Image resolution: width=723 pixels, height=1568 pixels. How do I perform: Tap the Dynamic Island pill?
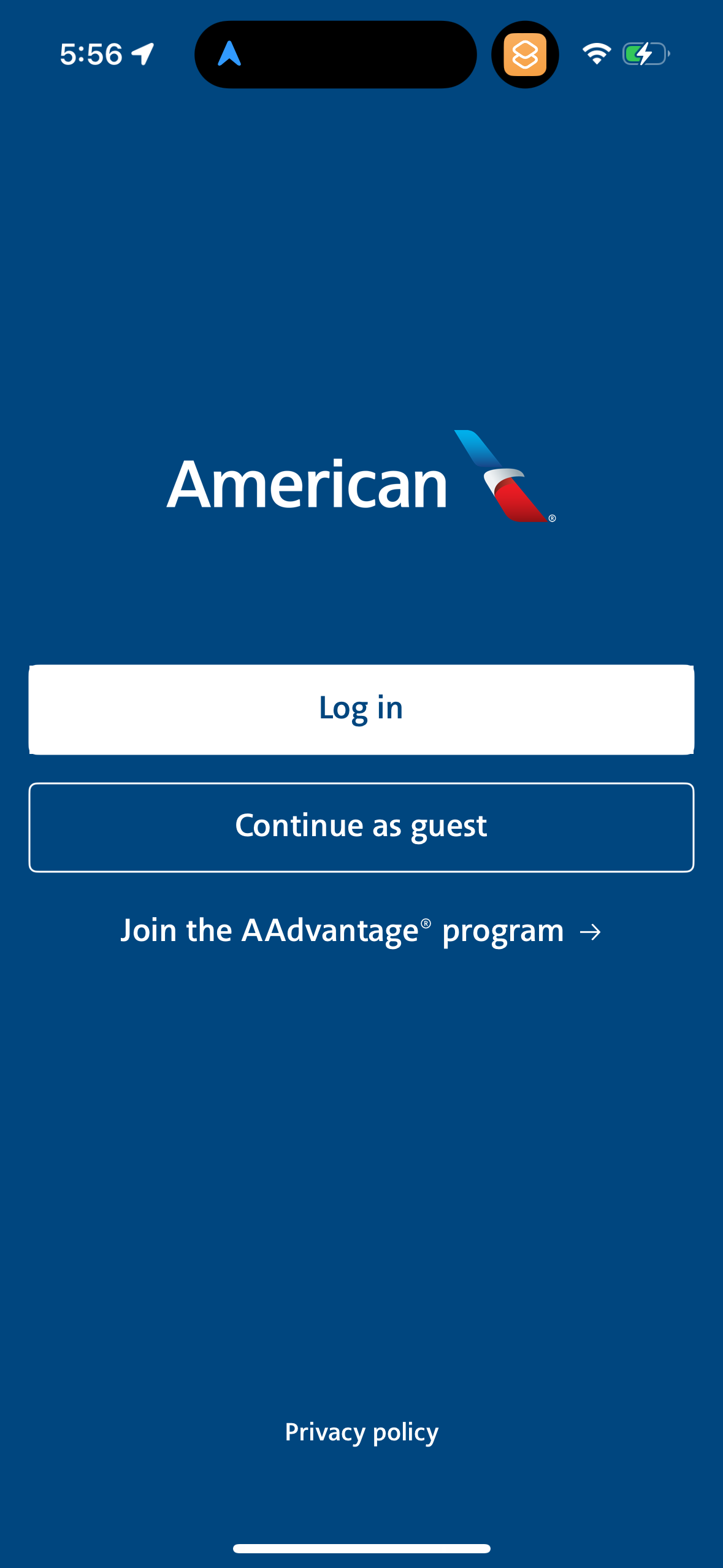tap(335, 54)
